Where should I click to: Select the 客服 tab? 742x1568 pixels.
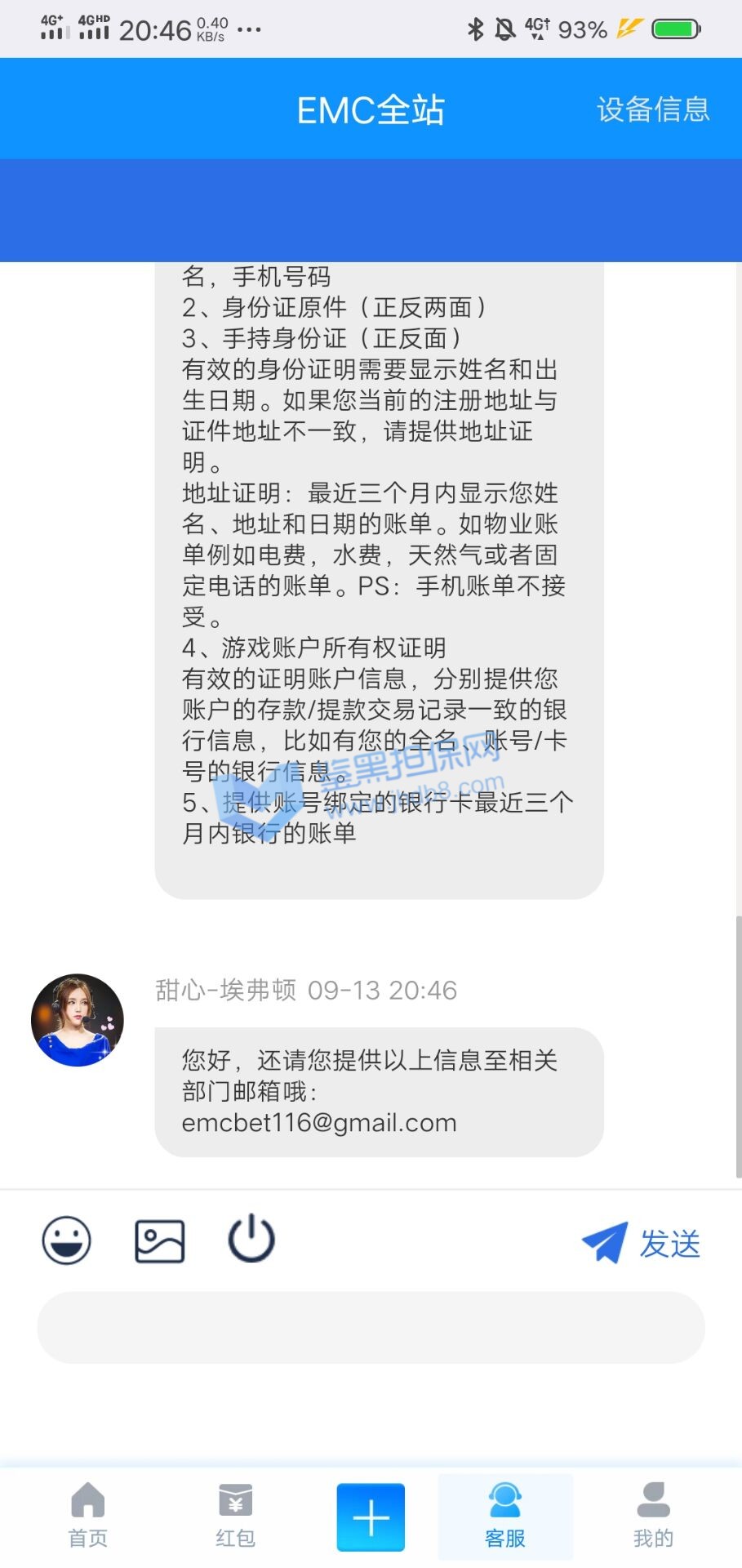click(505, 1516)
